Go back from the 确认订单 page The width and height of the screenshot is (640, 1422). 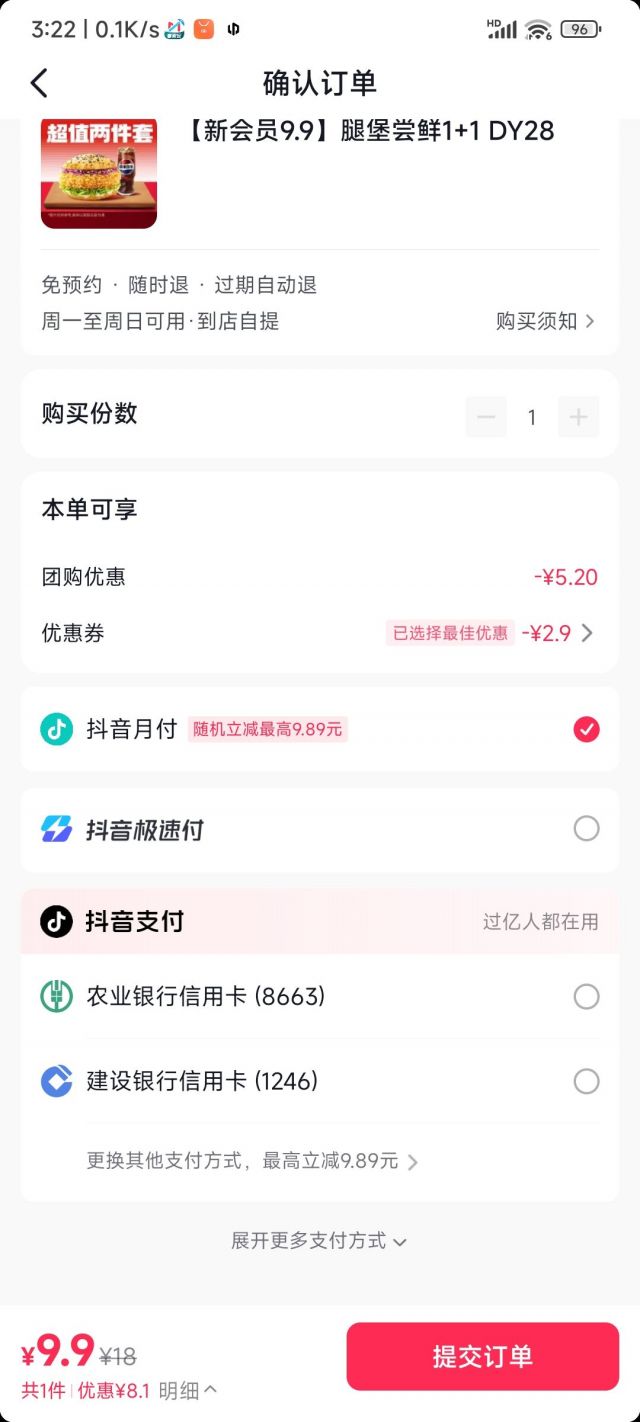point(39,83)
